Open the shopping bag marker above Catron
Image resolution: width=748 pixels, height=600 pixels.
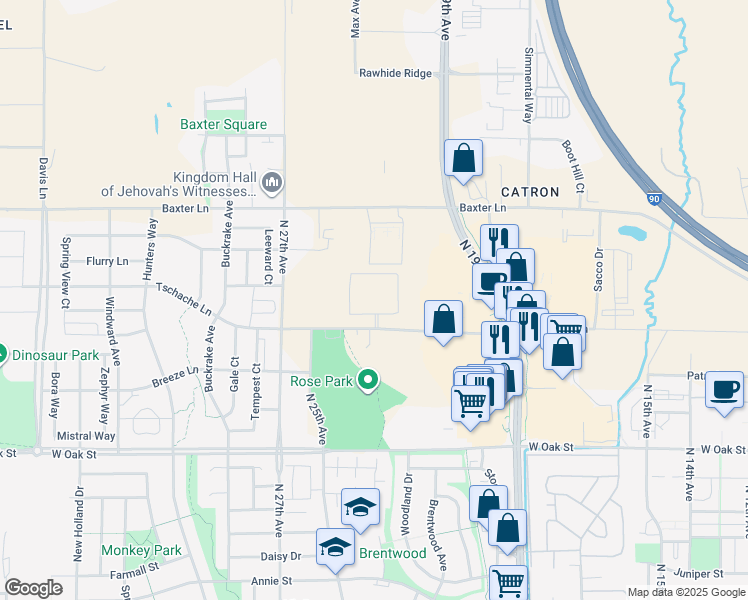[x=463, y=158]
